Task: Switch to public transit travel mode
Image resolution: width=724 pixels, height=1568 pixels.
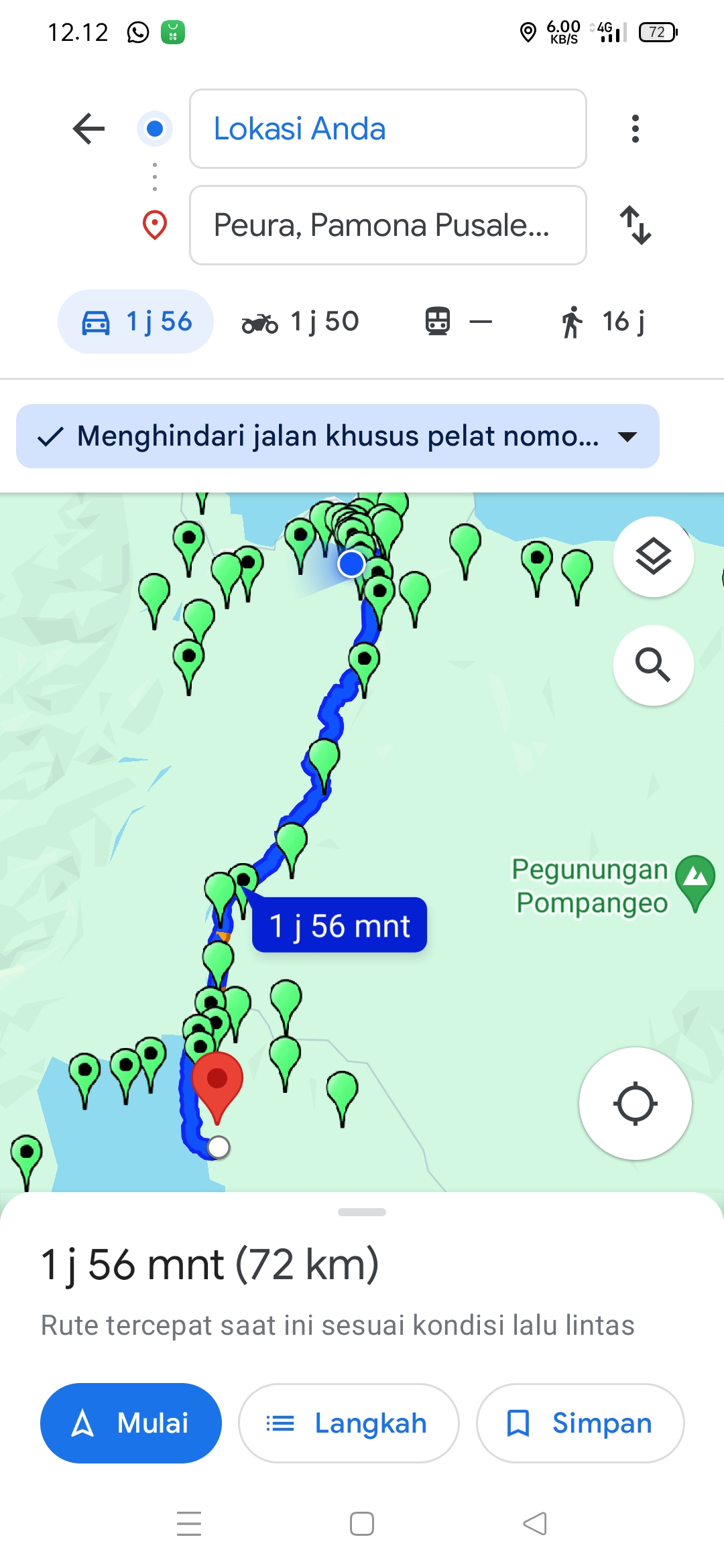Action: [x=459, y=322]
